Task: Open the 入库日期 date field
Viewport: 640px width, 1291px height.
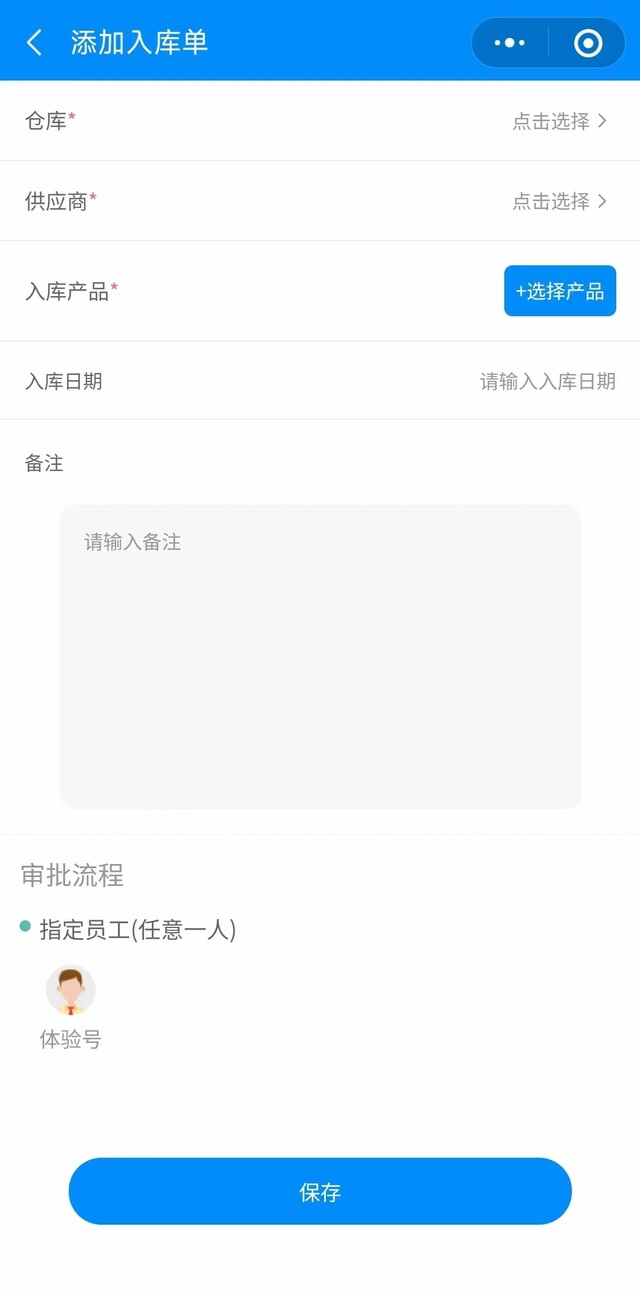Action: pyautogui.click(x=547, y=381)
